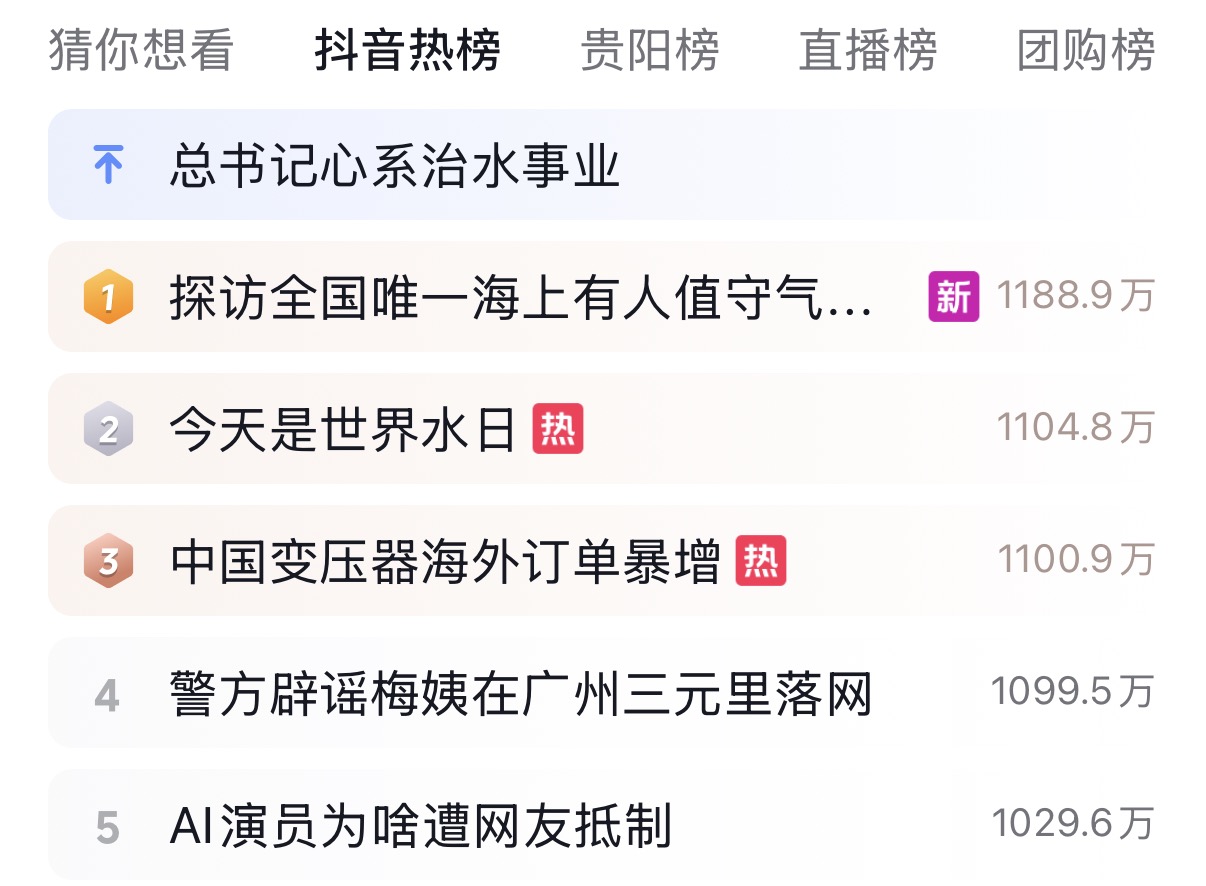The height and width of the screenshot is (886, 1206).
Task: Open the topic AI演员为啥遭网友抵制
Action: pyautogui.click(x=420, y=826)
